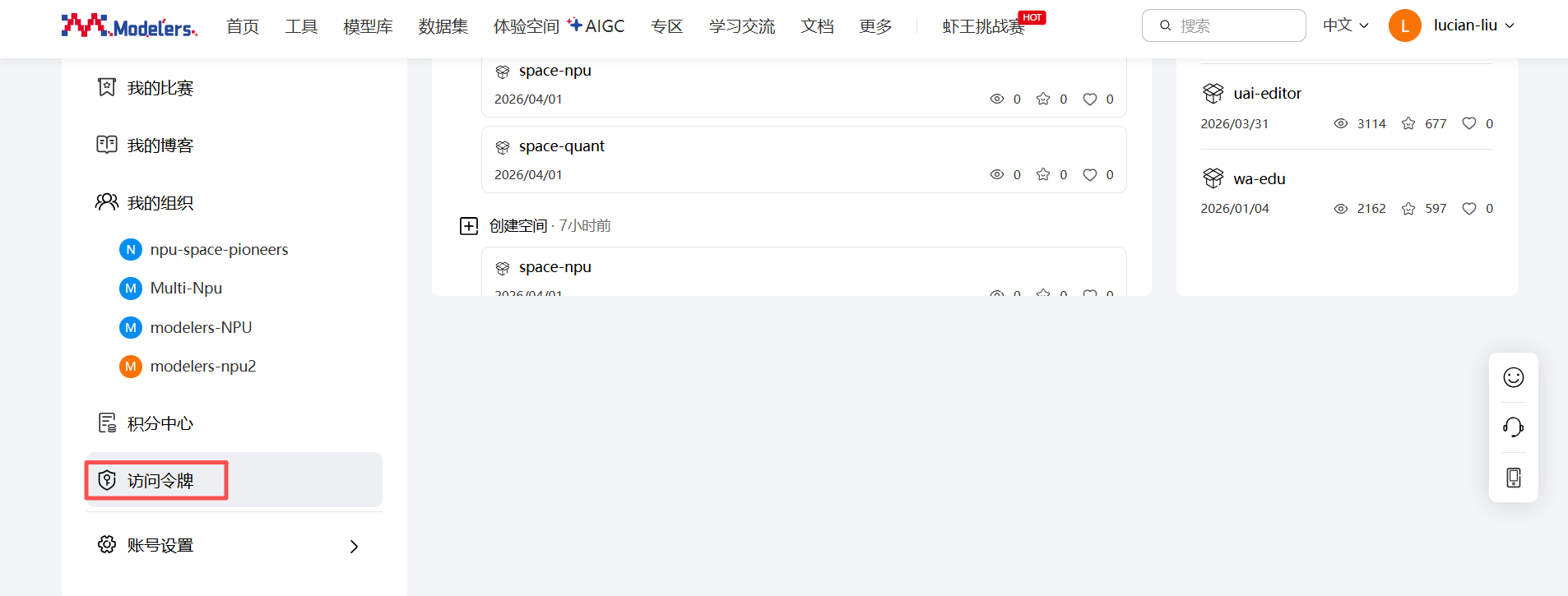Open 体验空间 AIGC from the top menu
This screenshot has width=1568, height=596.
[559, 26]
